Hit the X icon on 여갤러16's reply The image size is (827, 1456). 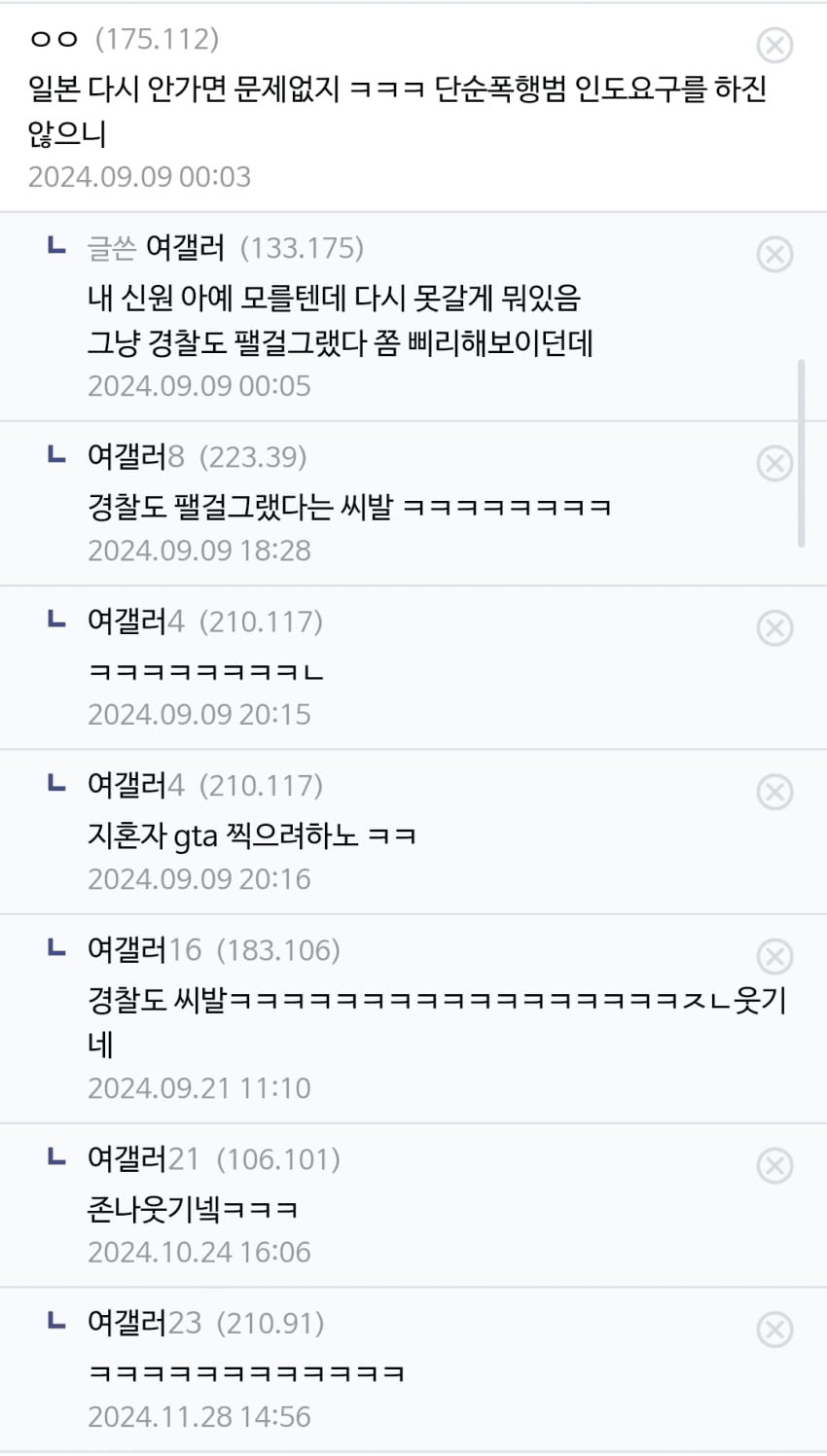click(774, 956)
